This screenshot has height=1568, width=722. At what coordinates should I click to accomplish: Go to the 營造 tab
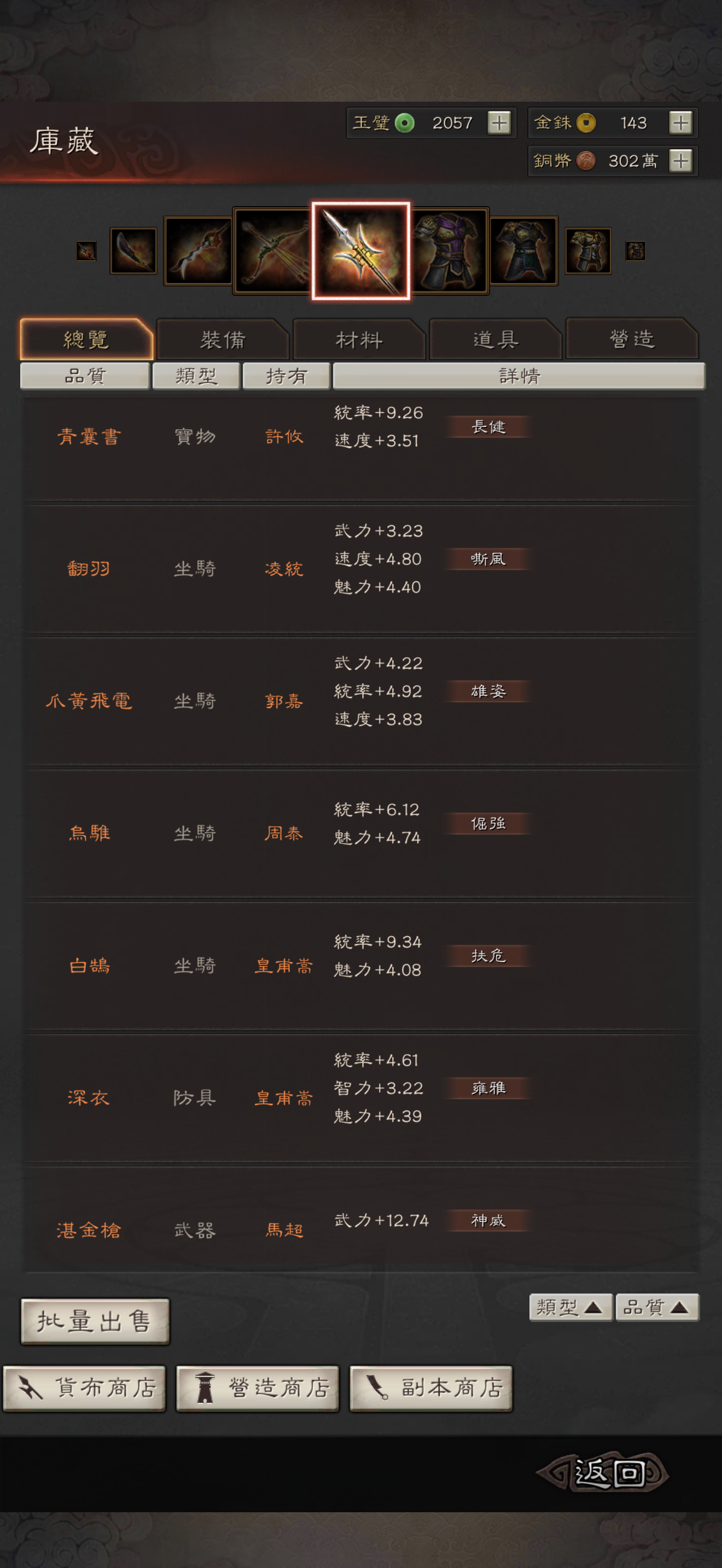pos(632,338)
